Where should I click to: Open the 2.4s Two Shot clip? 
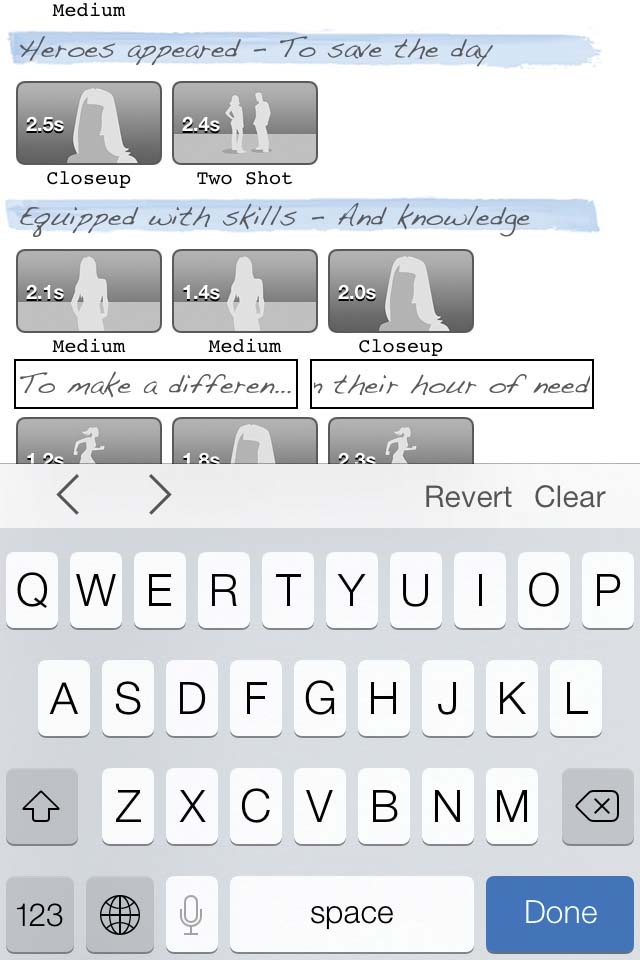click(245, 124)
